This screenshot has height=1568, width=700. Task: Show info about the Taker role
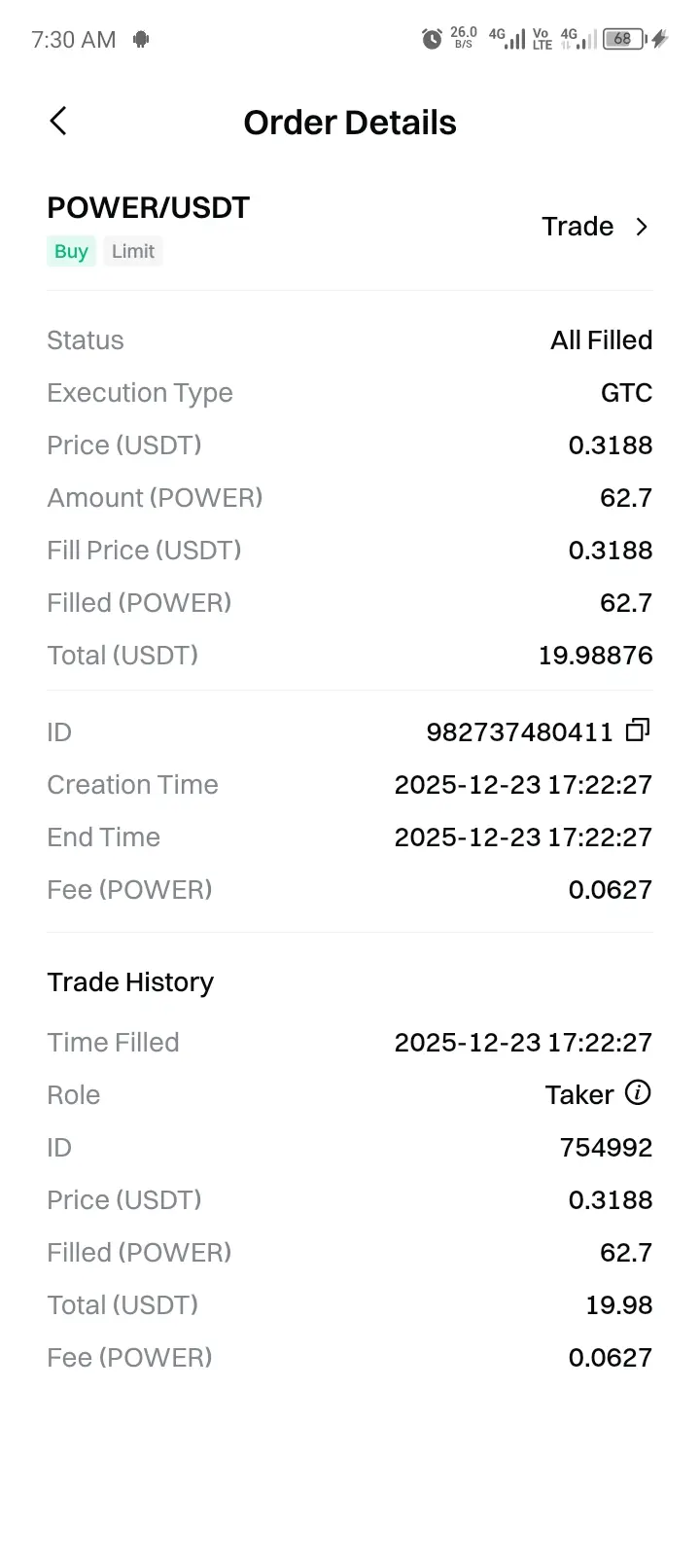click(x=638, y=1093)
